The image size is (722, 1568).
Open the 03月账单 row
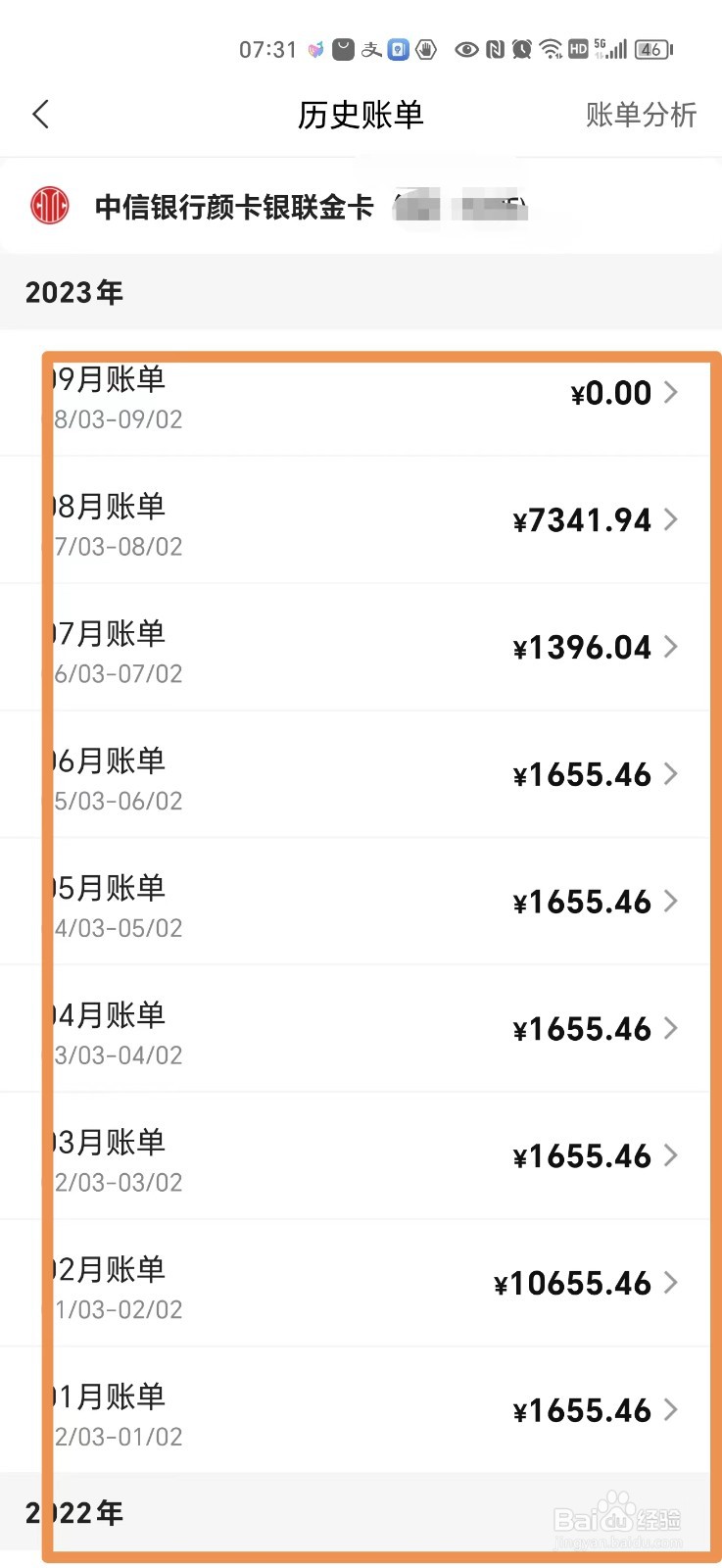click(361, 1156)
